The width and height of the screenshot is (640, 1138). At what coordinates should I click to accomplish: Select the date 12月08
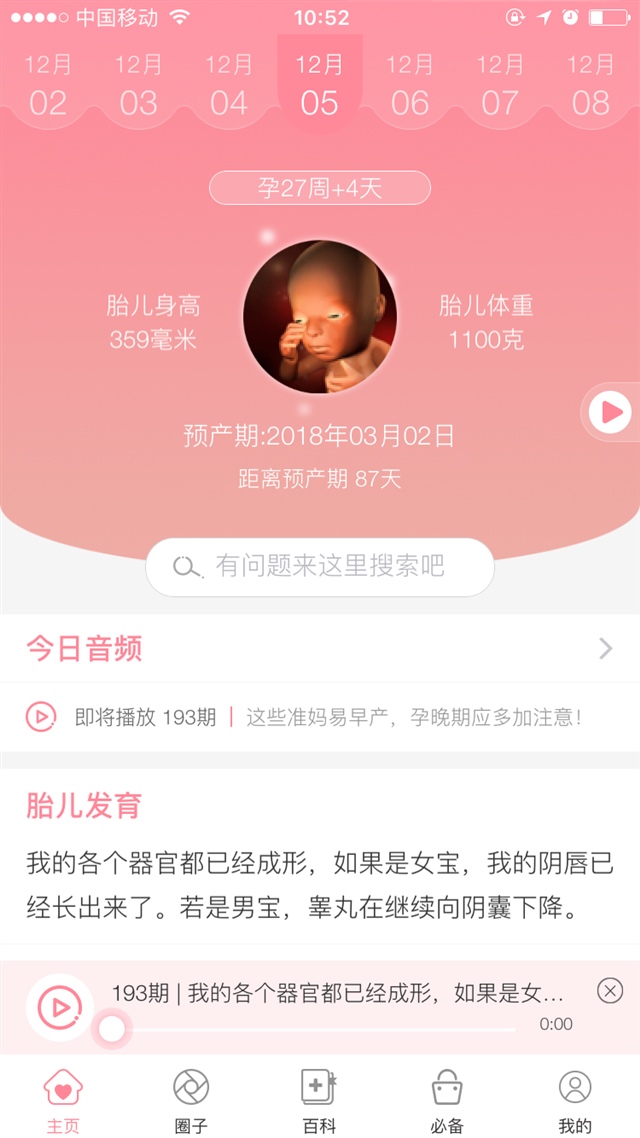(x=590, y=86)
